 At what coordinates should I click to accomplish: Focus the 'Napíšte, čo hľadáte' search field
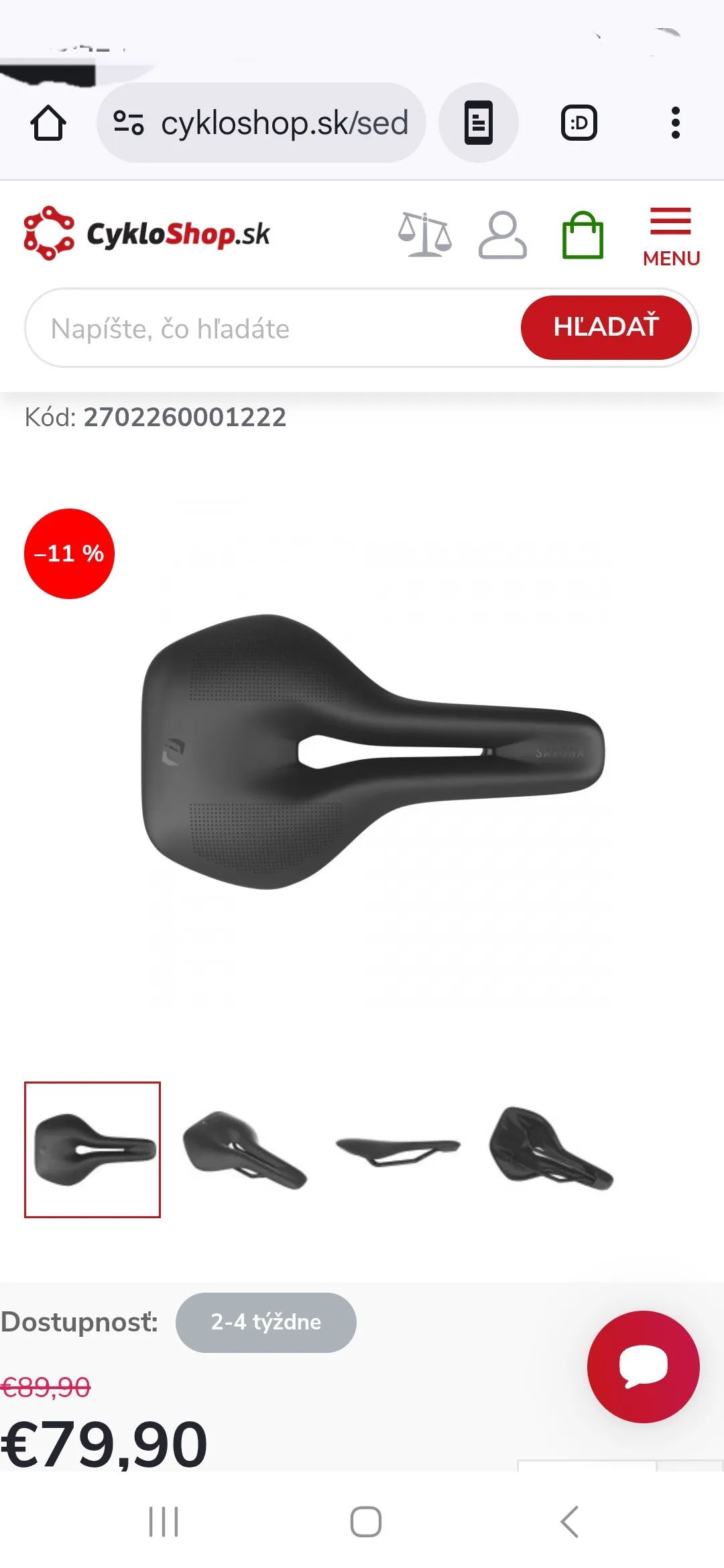272,328
